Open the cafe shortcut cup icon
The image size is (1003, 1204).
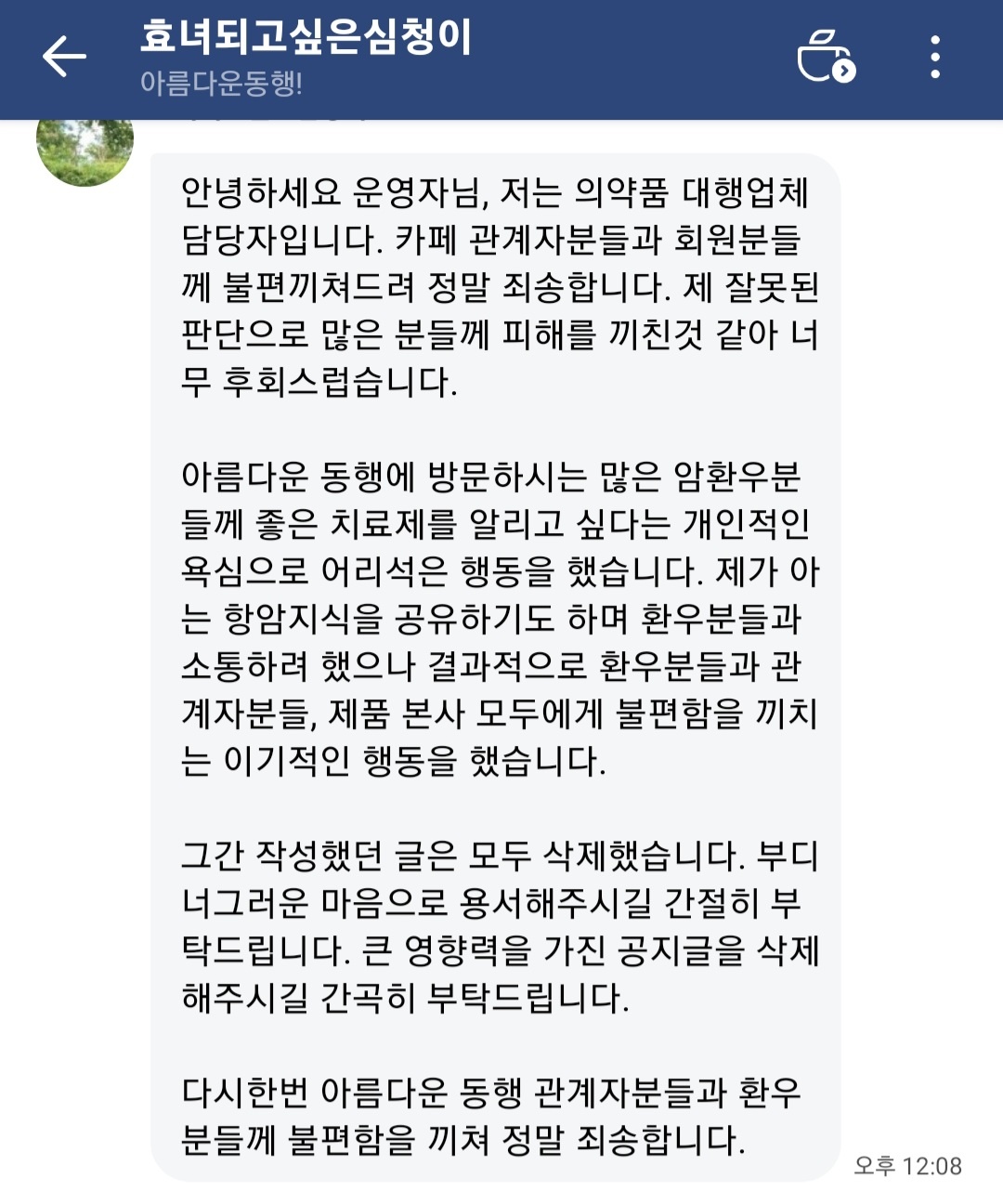(x=826, y=57)
